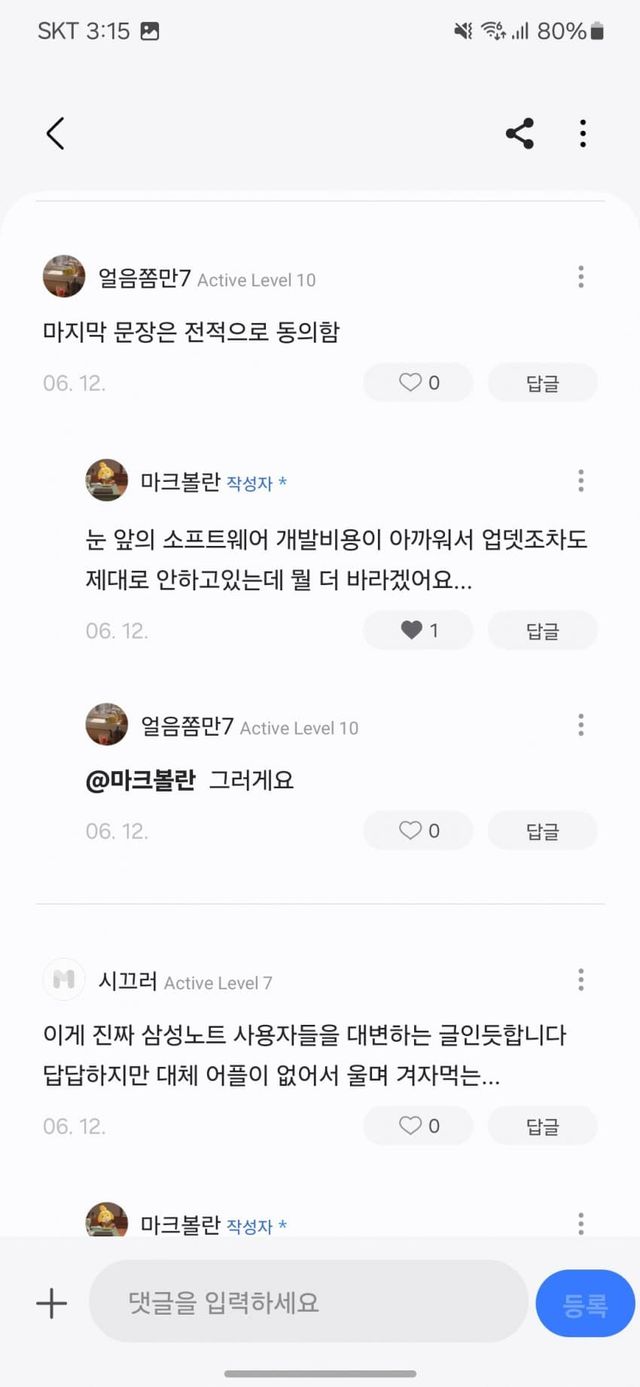This screenshot has height=1387, width=640.
Task: Like the '@마크볼란 그러게요' reply
Action: pyautogui.click(x=418, y=831)
